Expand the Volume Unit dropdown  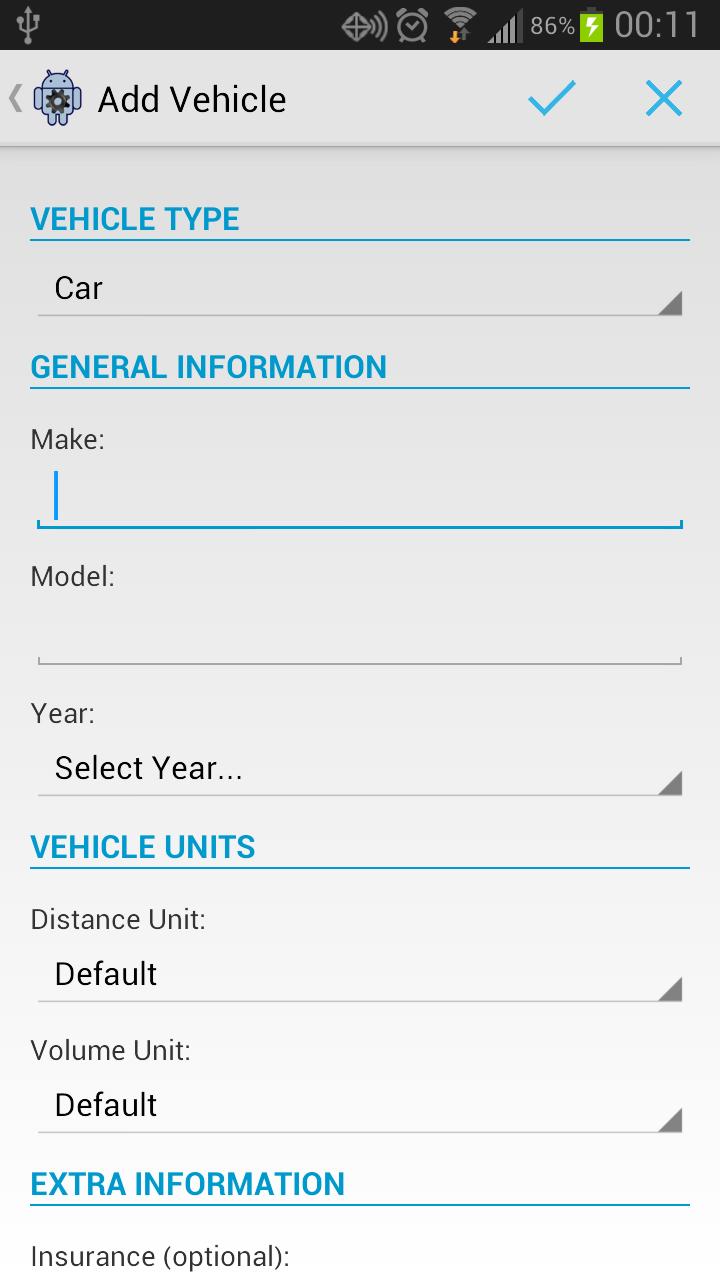pyautogui.click(x=360, y=1106)
